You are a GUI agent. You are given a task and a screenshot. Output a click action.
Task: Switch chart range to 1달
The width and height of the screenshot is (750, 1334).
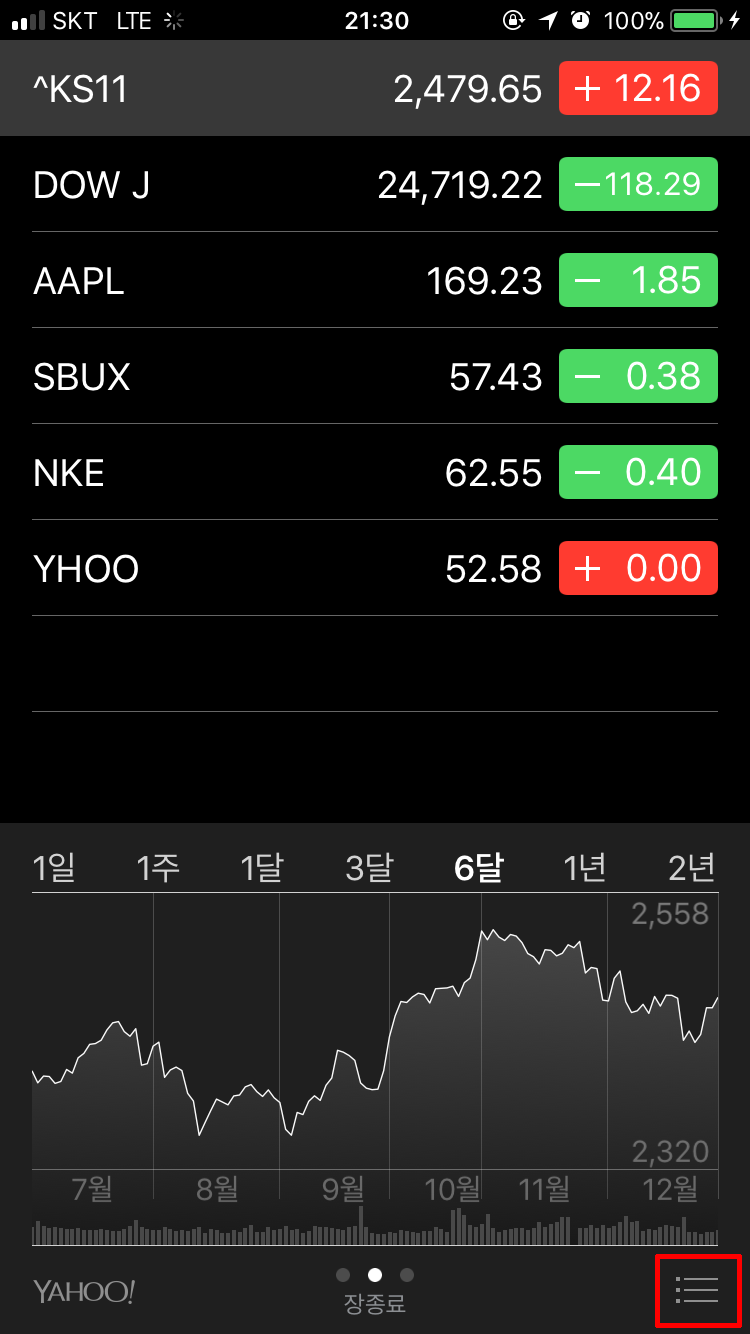pyautogui.click(x=262, y=867)
